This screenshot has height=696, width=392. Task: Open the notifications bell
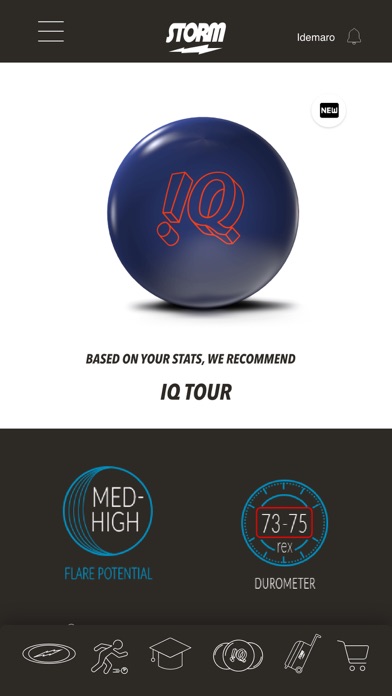354,37
